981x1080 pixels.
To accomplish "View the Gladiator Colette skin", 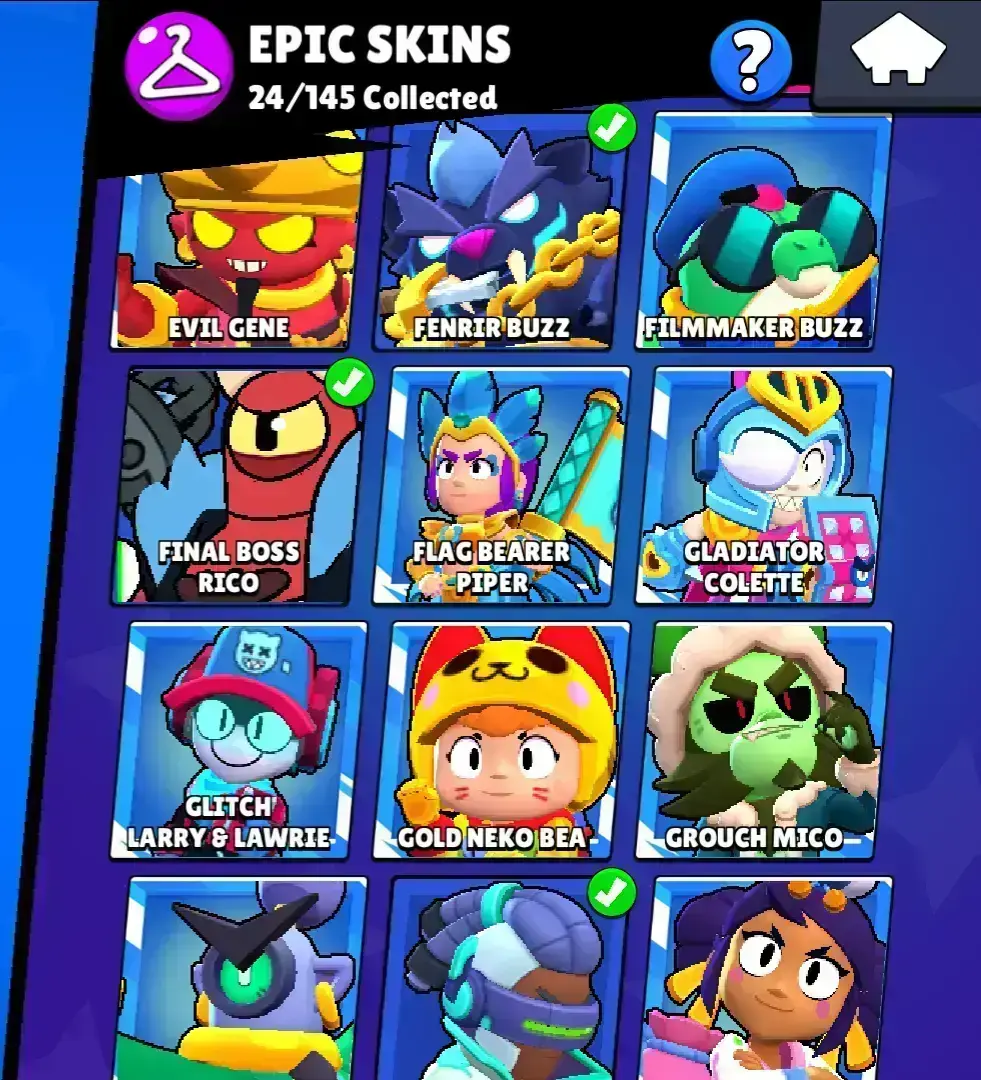I will pos(763,485).
